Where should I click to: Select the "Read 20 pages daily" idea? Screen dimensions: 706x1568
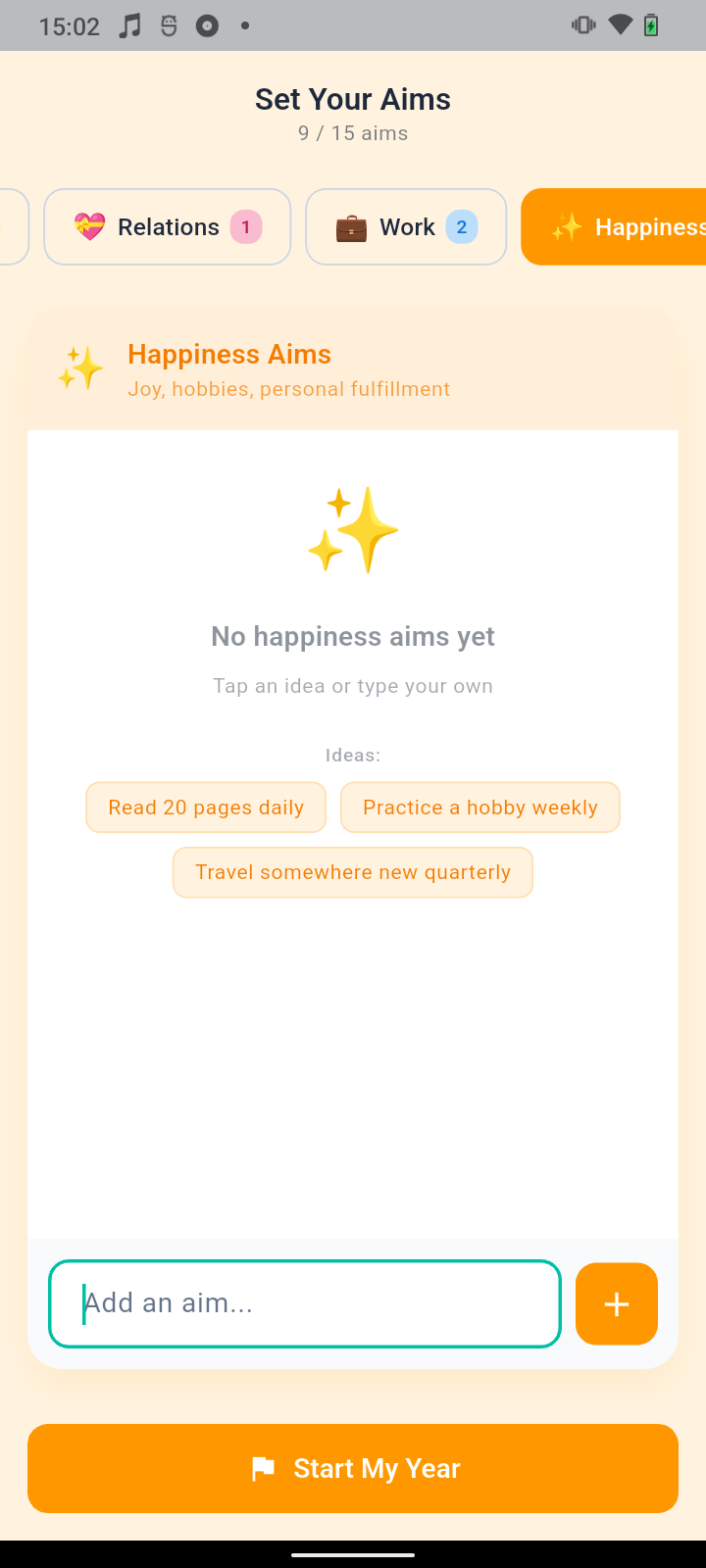[205, 807]
